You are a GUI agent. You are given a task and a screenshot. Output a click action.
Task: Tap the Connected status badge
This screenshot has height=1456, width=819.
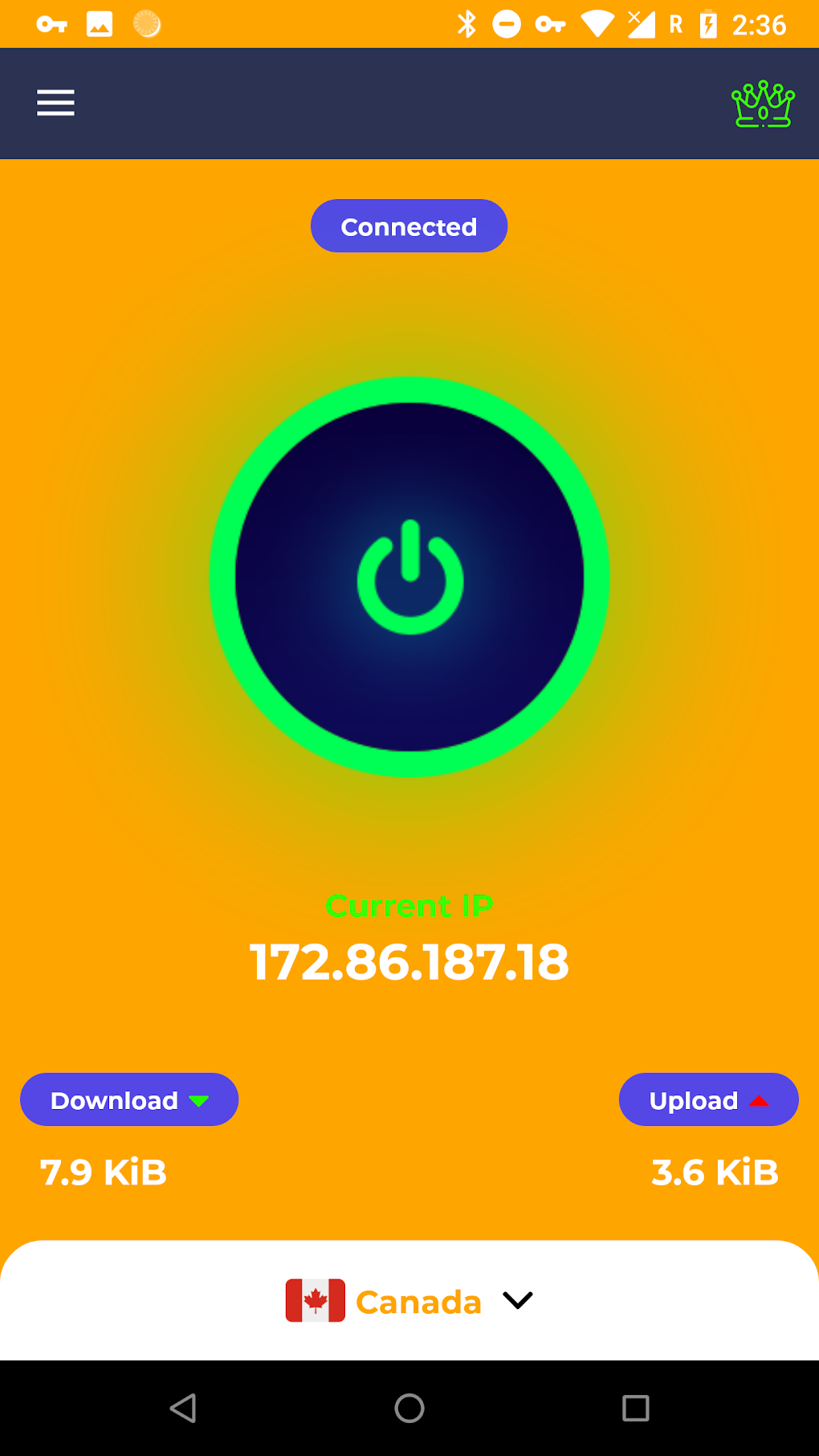409,226
